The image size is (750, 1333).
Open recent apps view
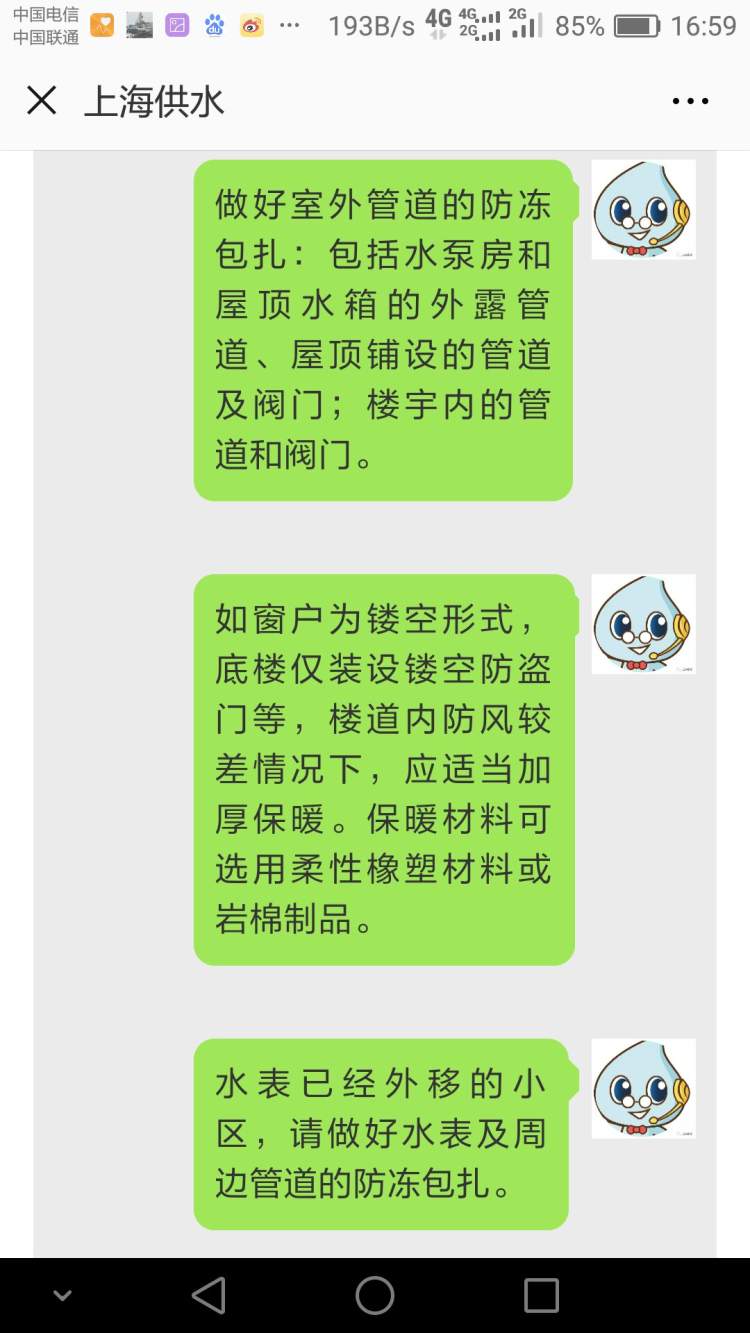pos(541,1295)
